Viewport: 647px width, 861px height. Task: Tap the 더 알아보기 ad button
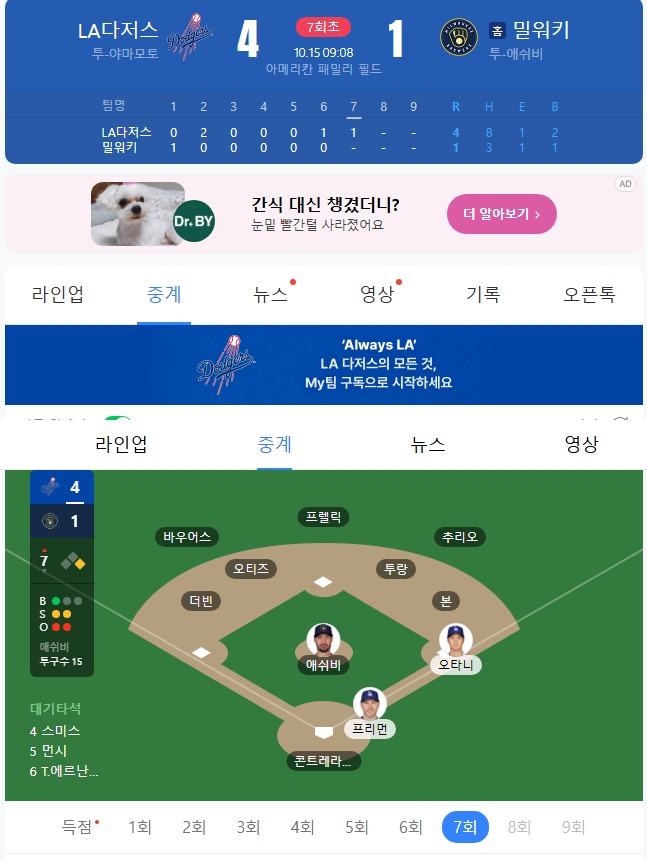pos(501,214)
